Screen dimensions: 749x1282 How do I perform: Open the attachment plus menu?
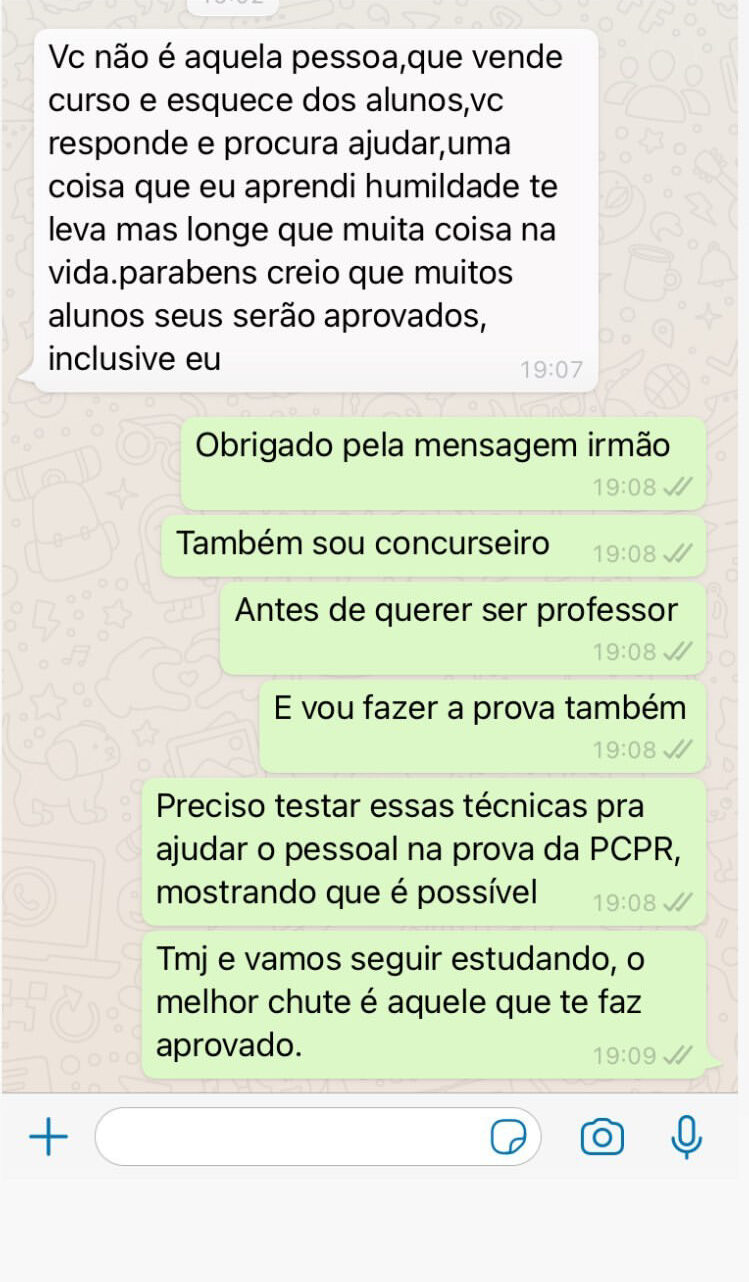coord(48,1137)
